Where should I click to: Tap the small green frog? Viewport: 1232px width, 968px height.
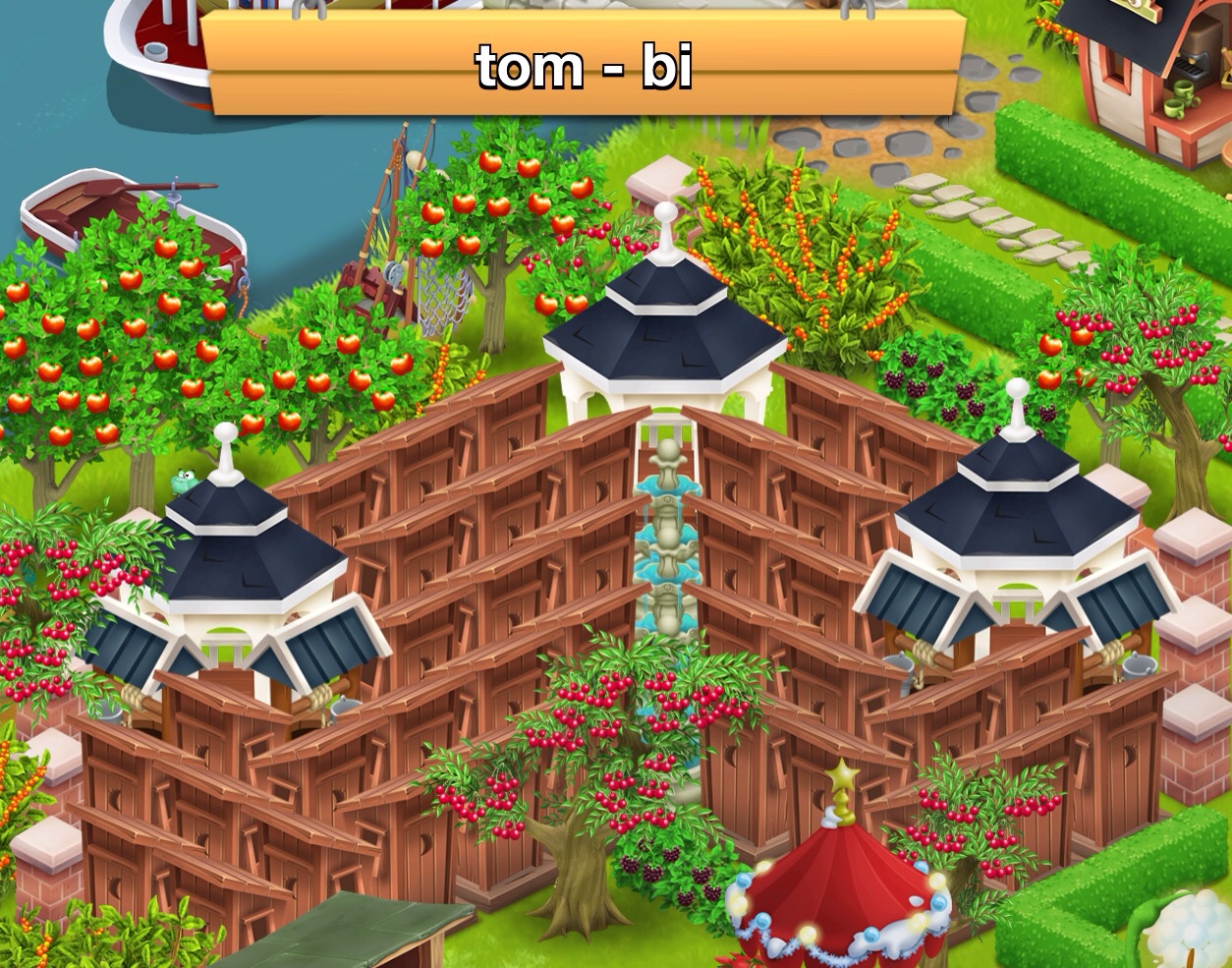pyautogui.click(x=183, y=482)
